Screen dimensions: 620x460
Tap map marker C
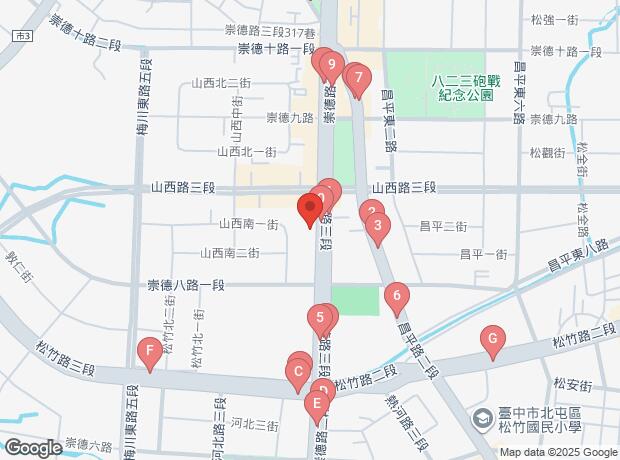297,374
